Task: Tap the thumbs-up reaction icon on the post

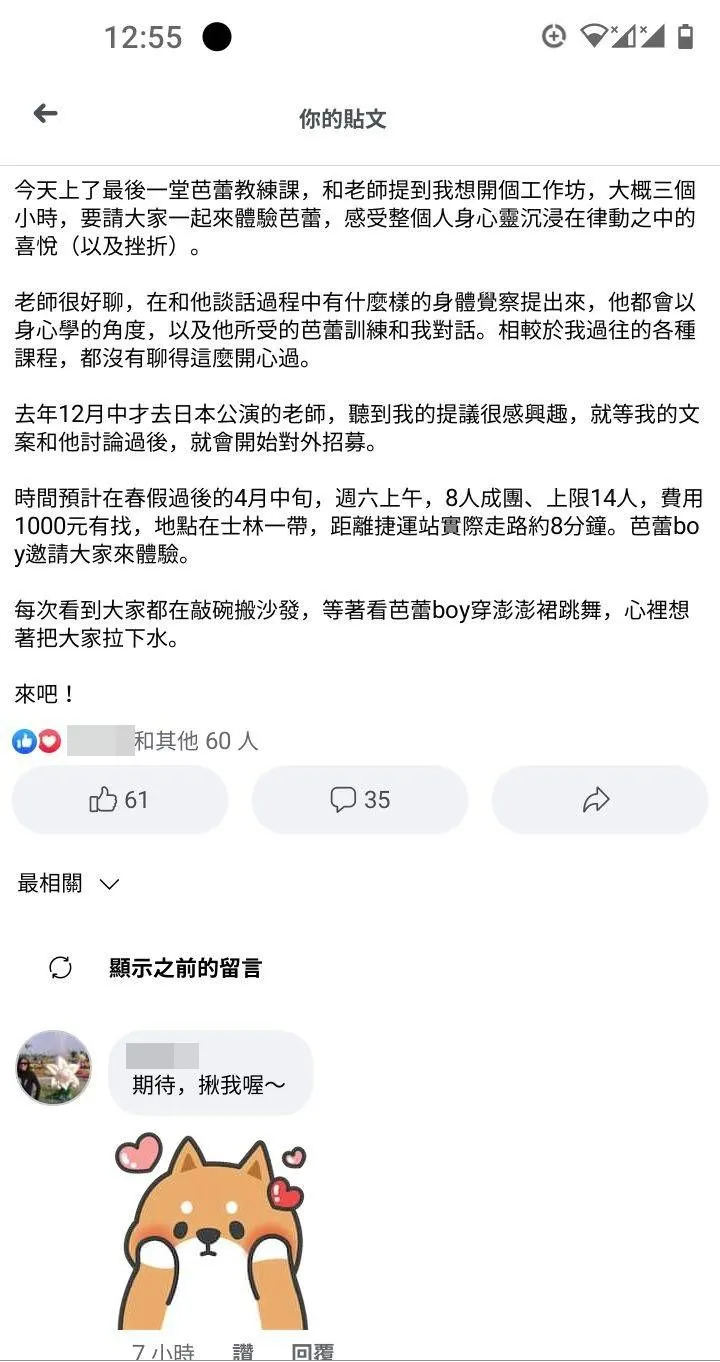Action: click(x=22, y=741)
